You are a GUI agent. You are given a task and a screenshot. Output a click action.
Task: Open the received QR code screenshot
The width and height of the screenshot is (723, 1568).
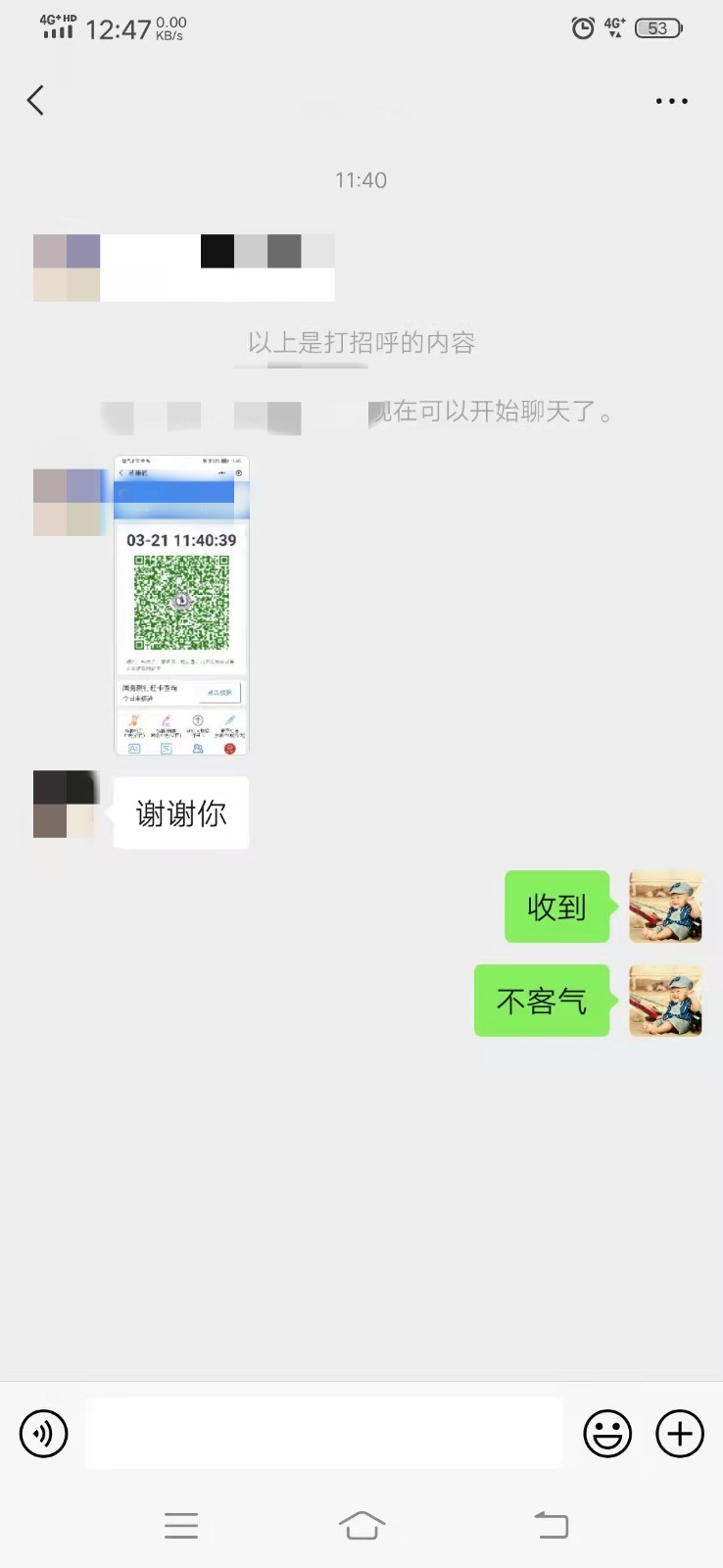[x=181, y=605]
